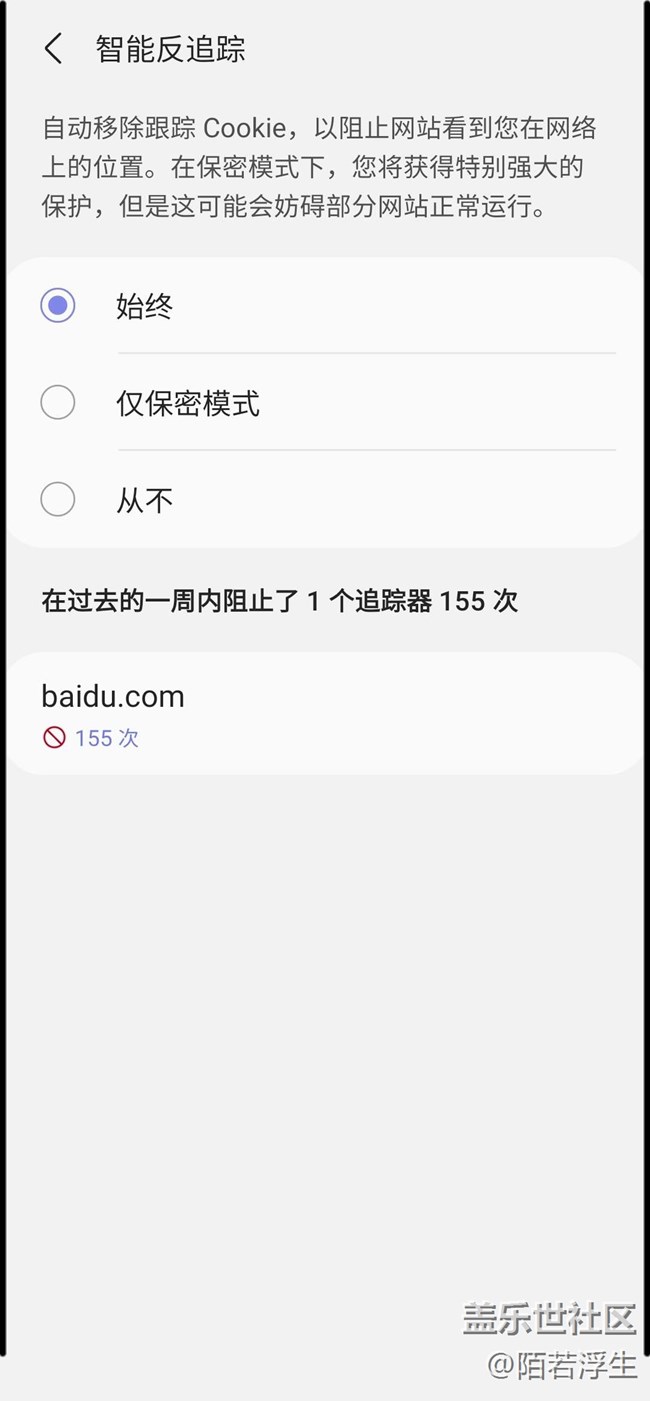650x1401 pixels.
Task: Go back from 智能反追踪 page
Action: click(x=54, y=49)
